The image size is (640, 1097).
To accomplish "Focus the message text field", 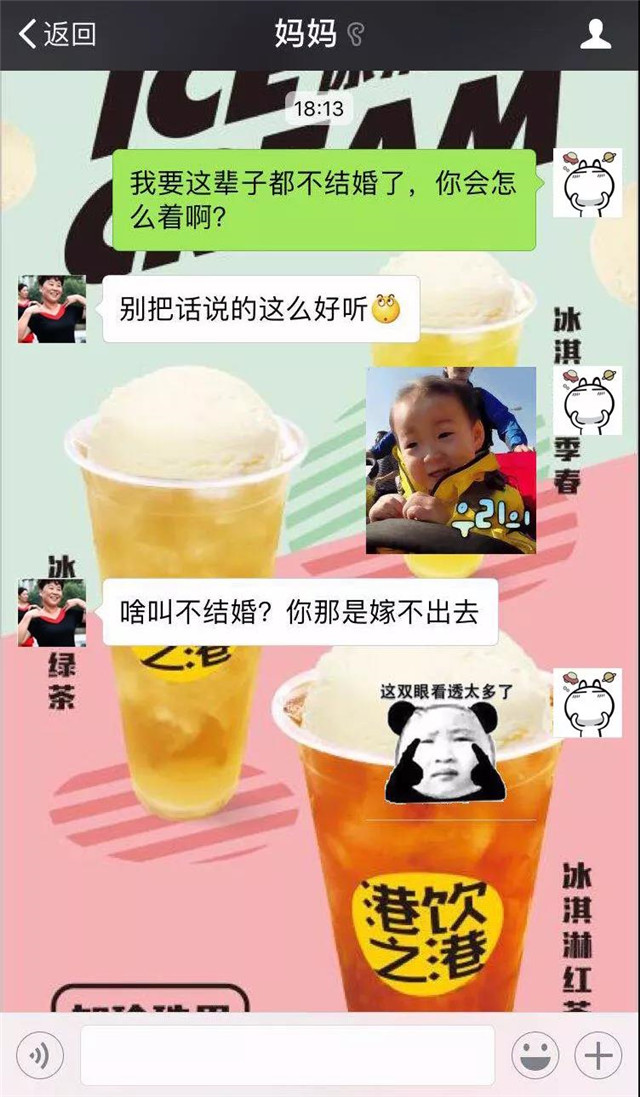I will click(x=287, y=1054).
